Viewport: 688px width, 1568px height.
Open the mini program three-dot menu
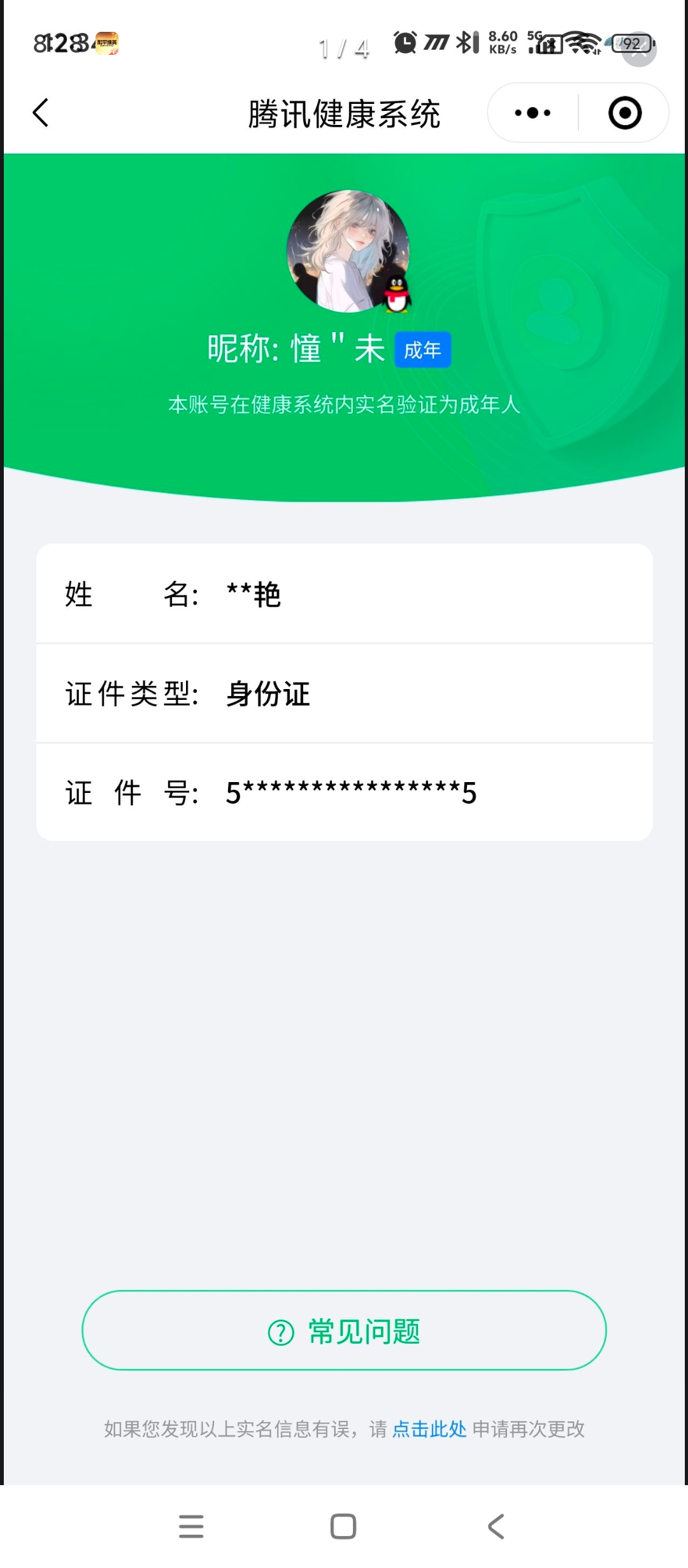[533, 113]
